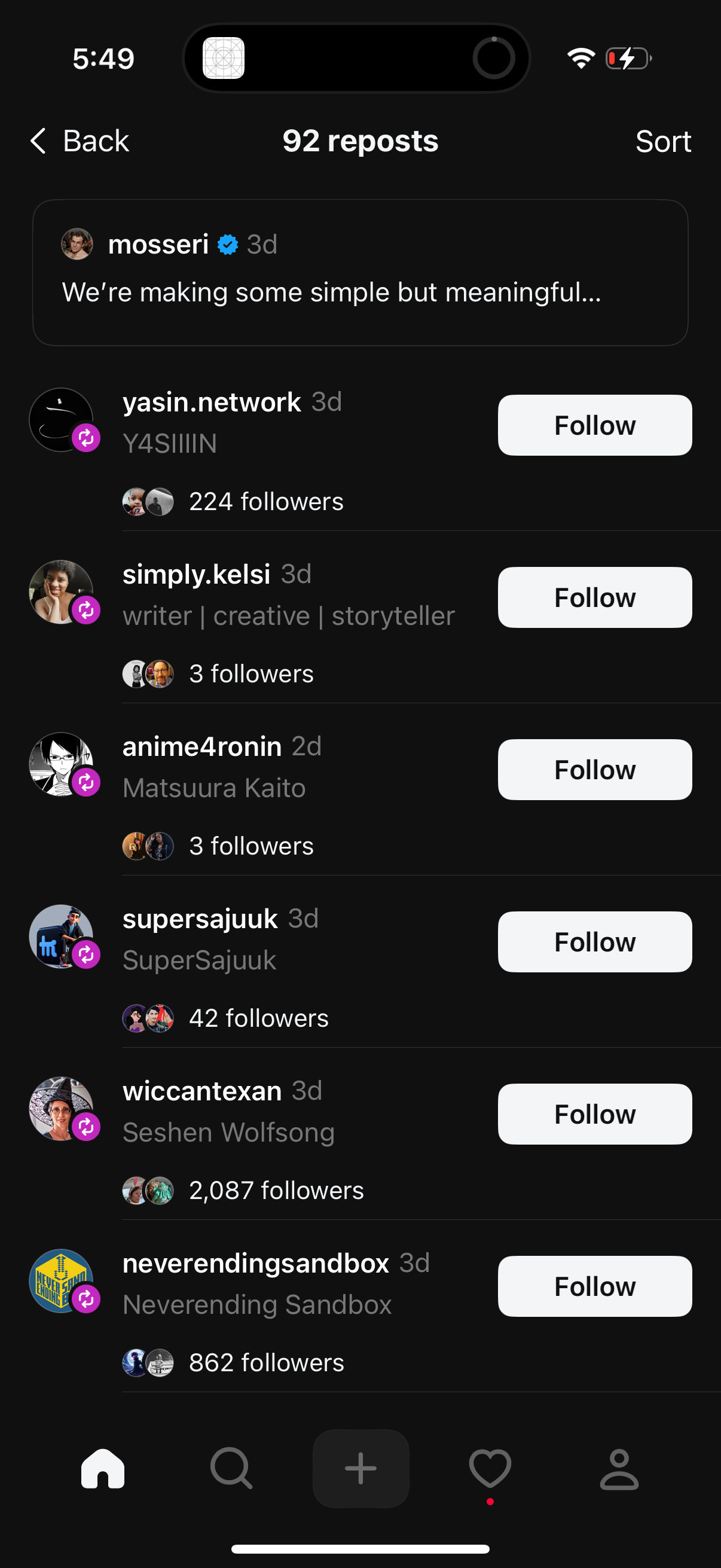Follow neverendingsandbox
721x1568 pixels.
coord(594,1286)
